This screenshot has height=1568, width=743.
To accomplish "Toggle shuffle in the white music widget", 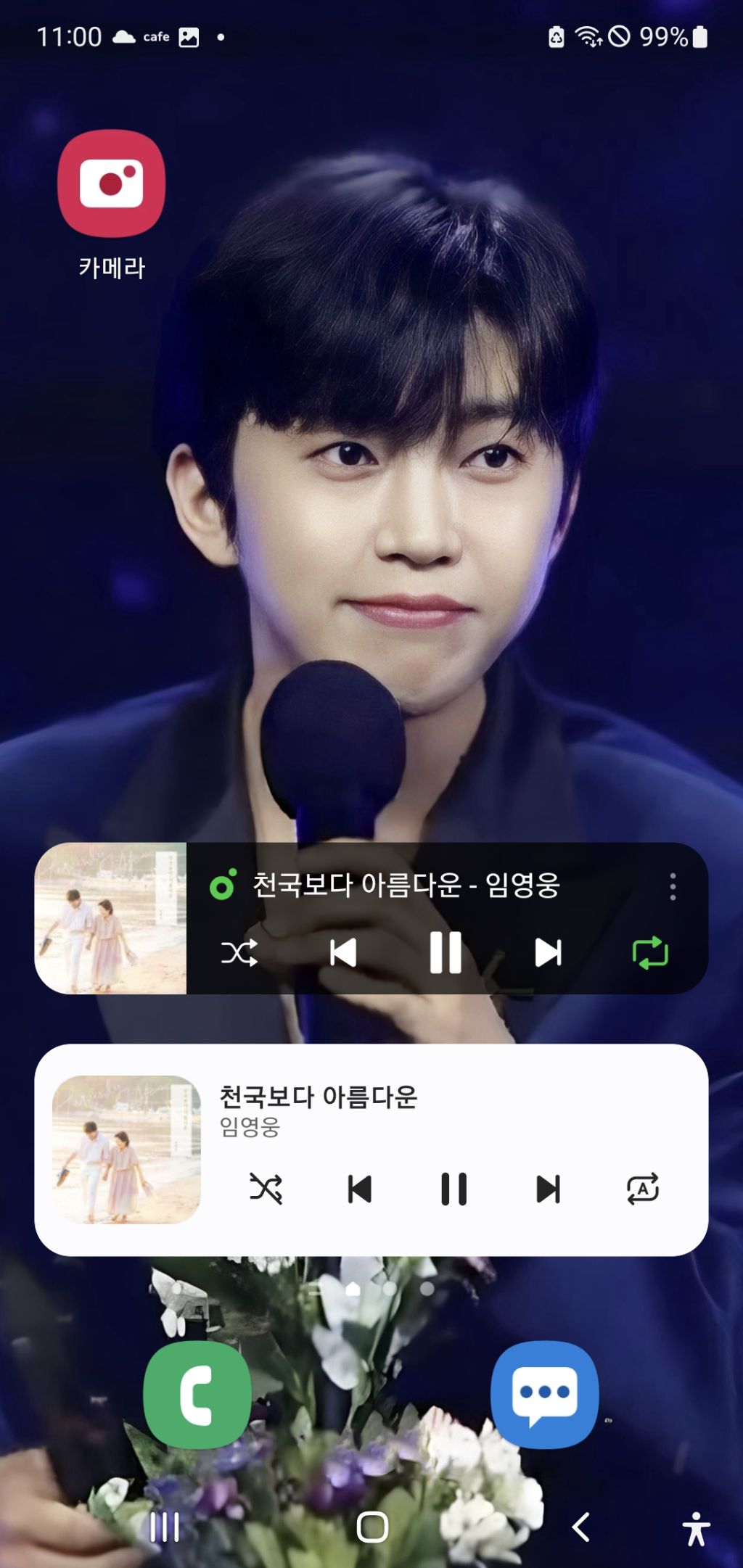I will 266,1189.
